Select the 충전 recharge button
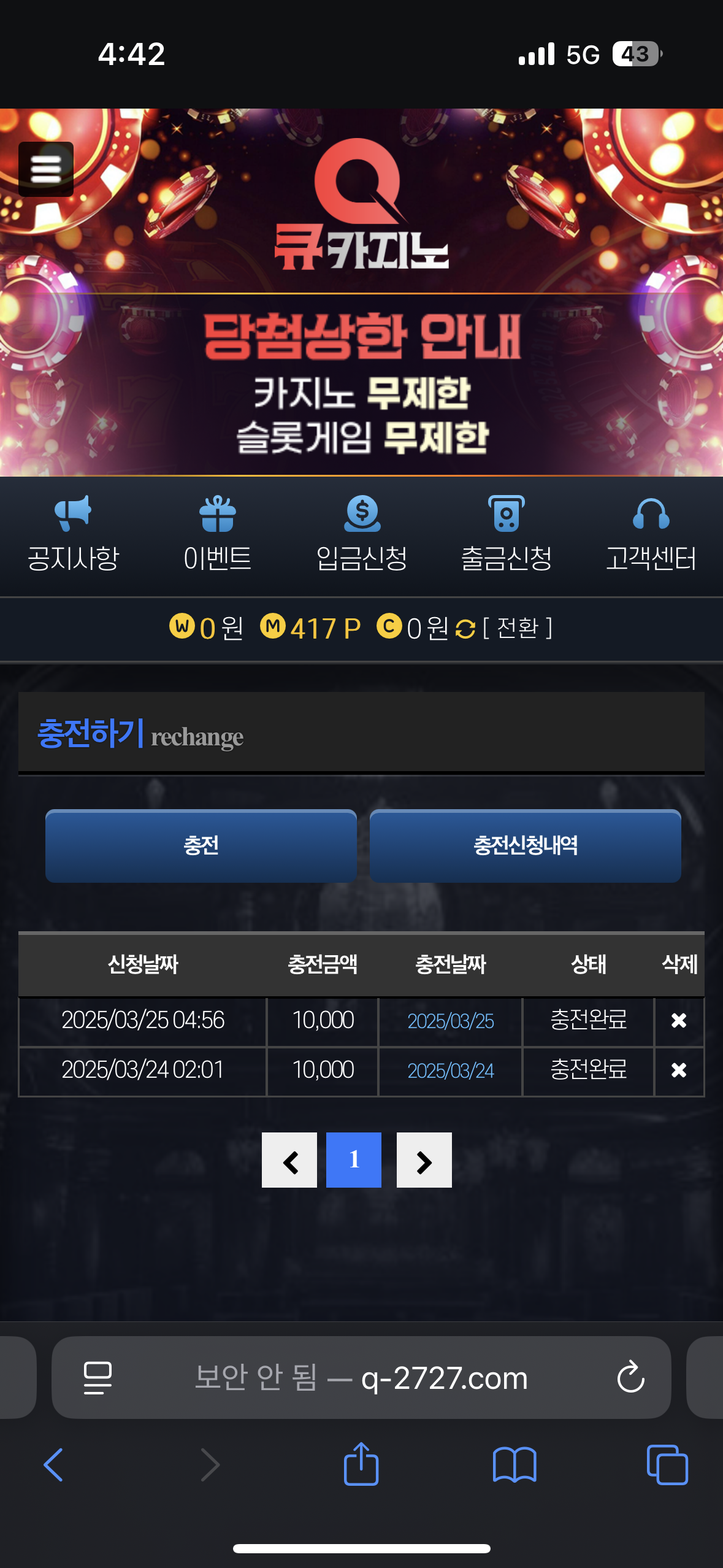 point(201,846)
